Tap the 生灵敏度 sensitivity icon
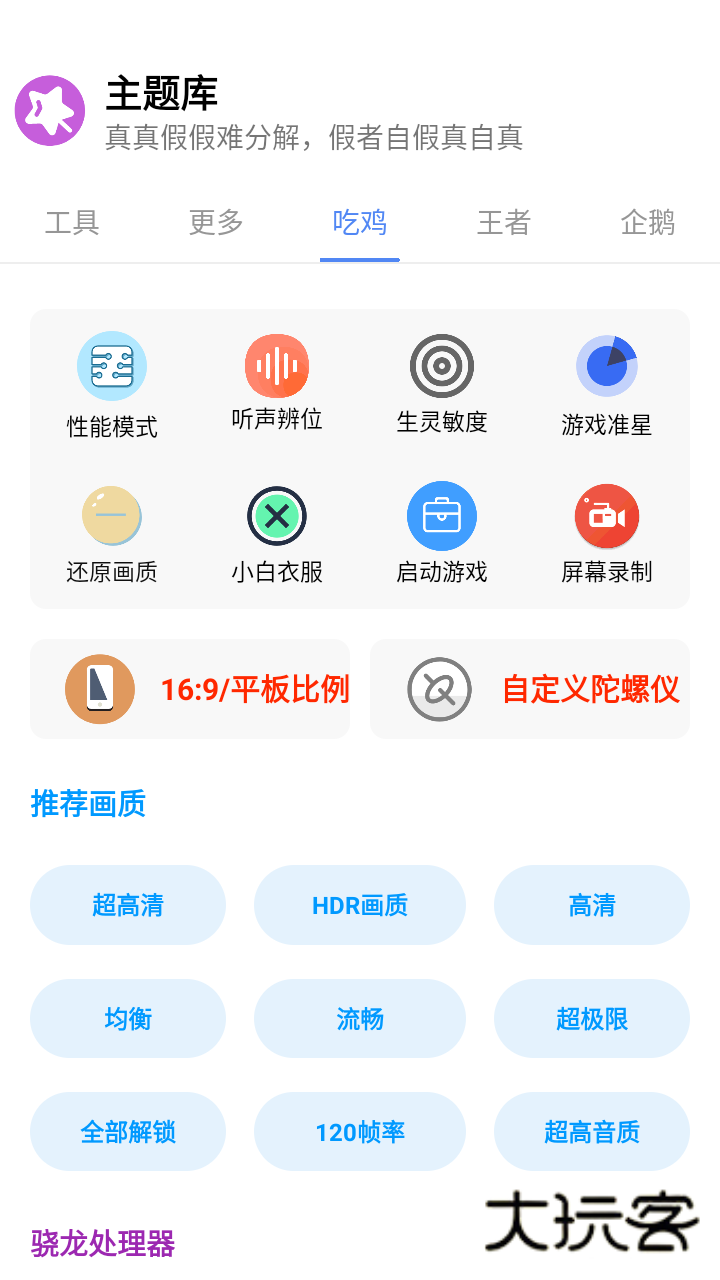The image size is (720, 1280). pyautogui.click(x=442, y=385)
